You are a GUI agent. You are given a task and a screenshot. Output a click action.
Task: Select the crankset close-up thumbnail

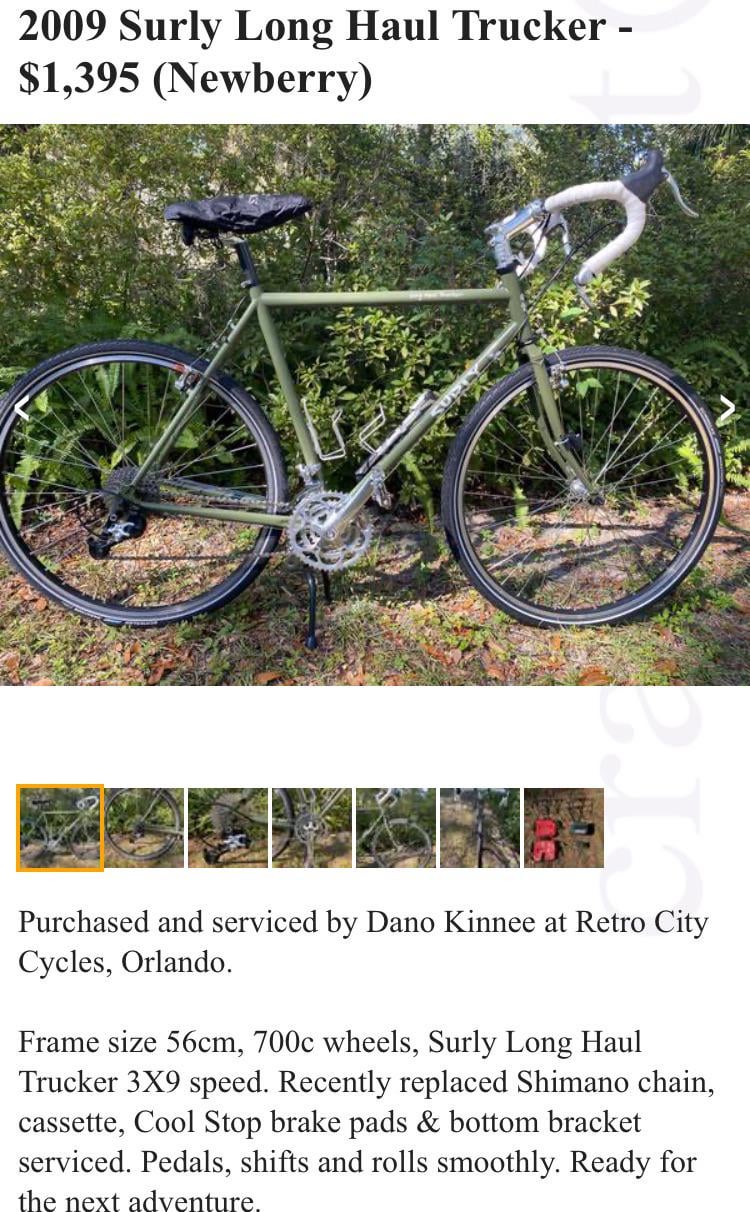(312, 828)
